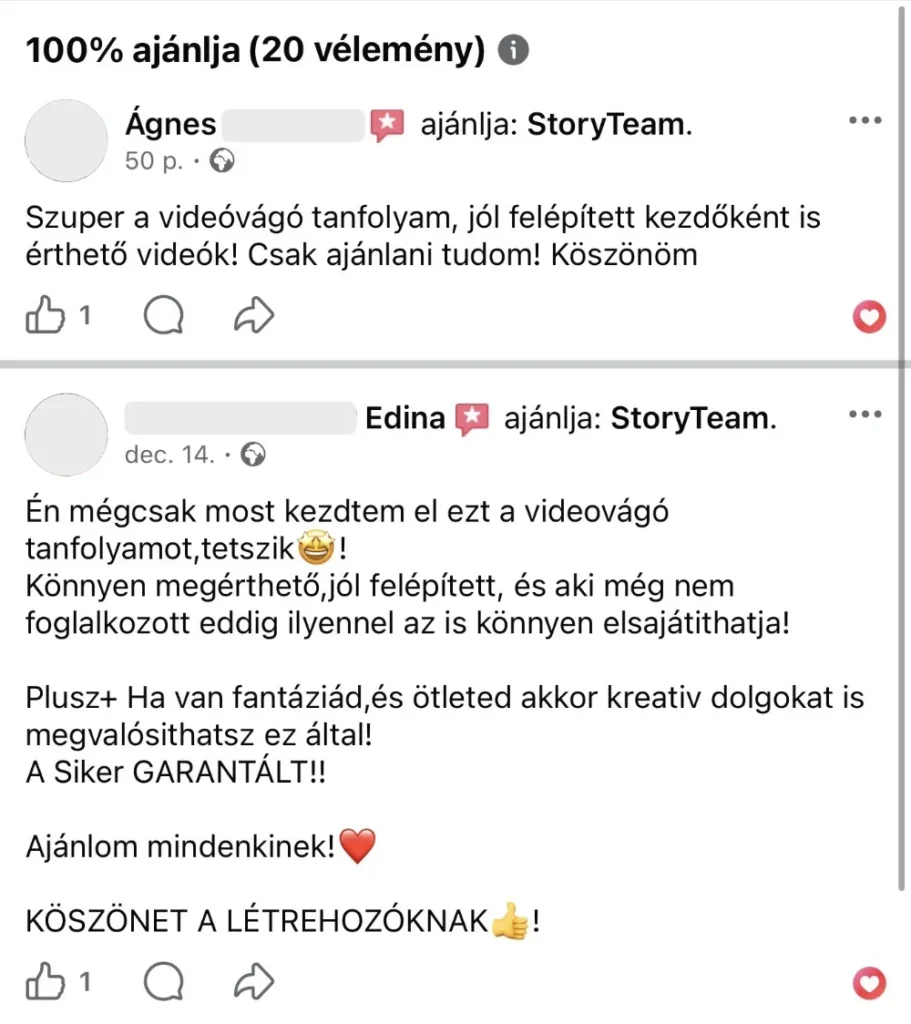Open StoryTeam link in Edina's review
The height and width of the screenshot is (1024, 911).
693,418
